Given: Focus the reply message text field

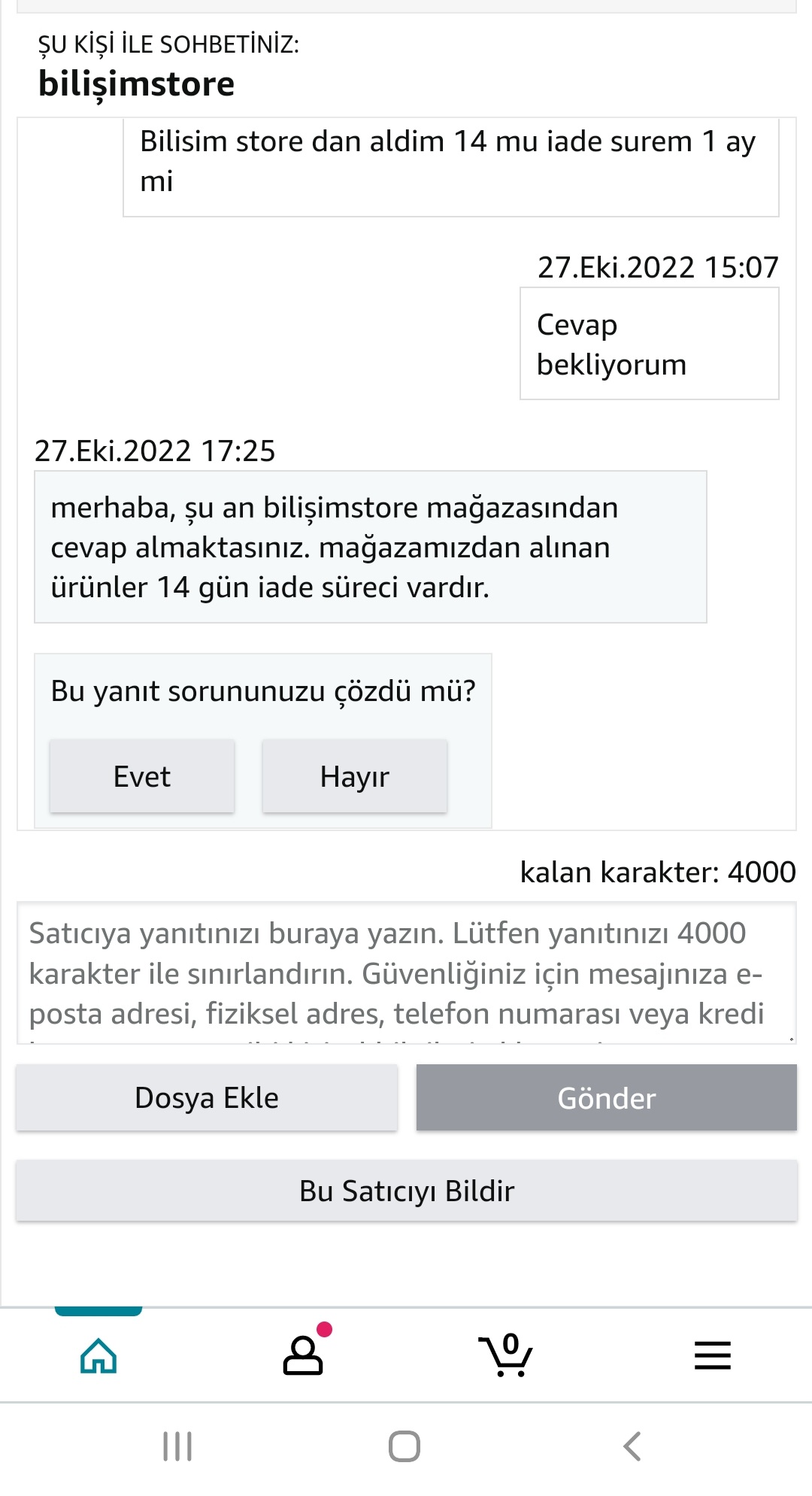Looking at the screenshot, I should [406, 973].
